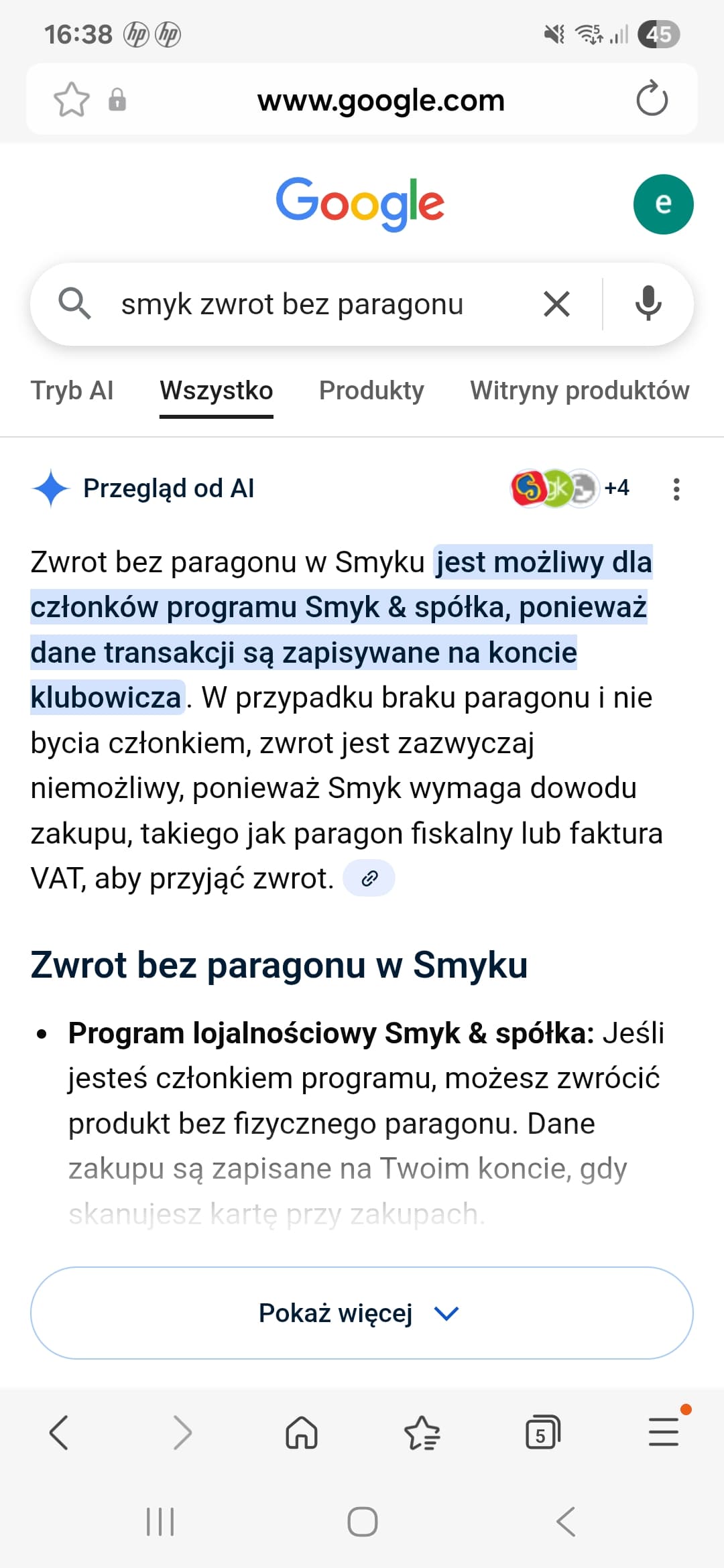Go to the browser home page
Screen dimensions: 724x1568
click(x=301, y=1433)
